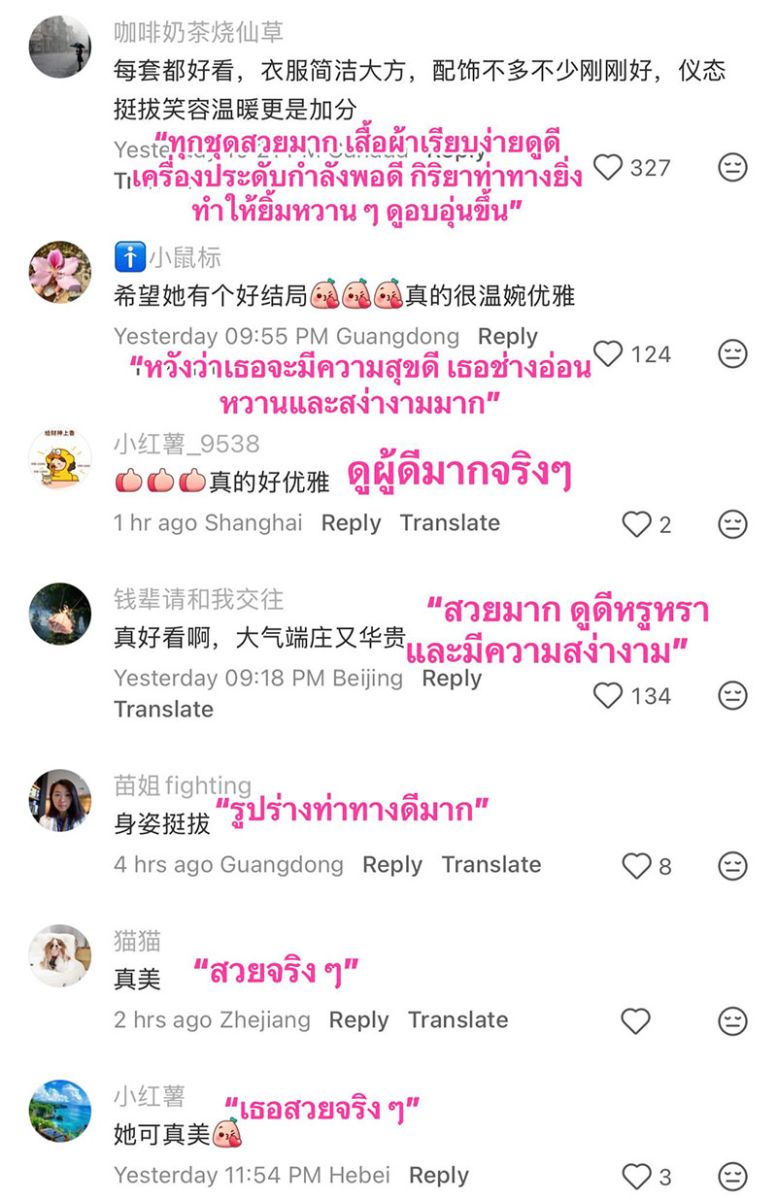Open emoji reaction on 猫猫's comment

click(x=733, y=1021)
